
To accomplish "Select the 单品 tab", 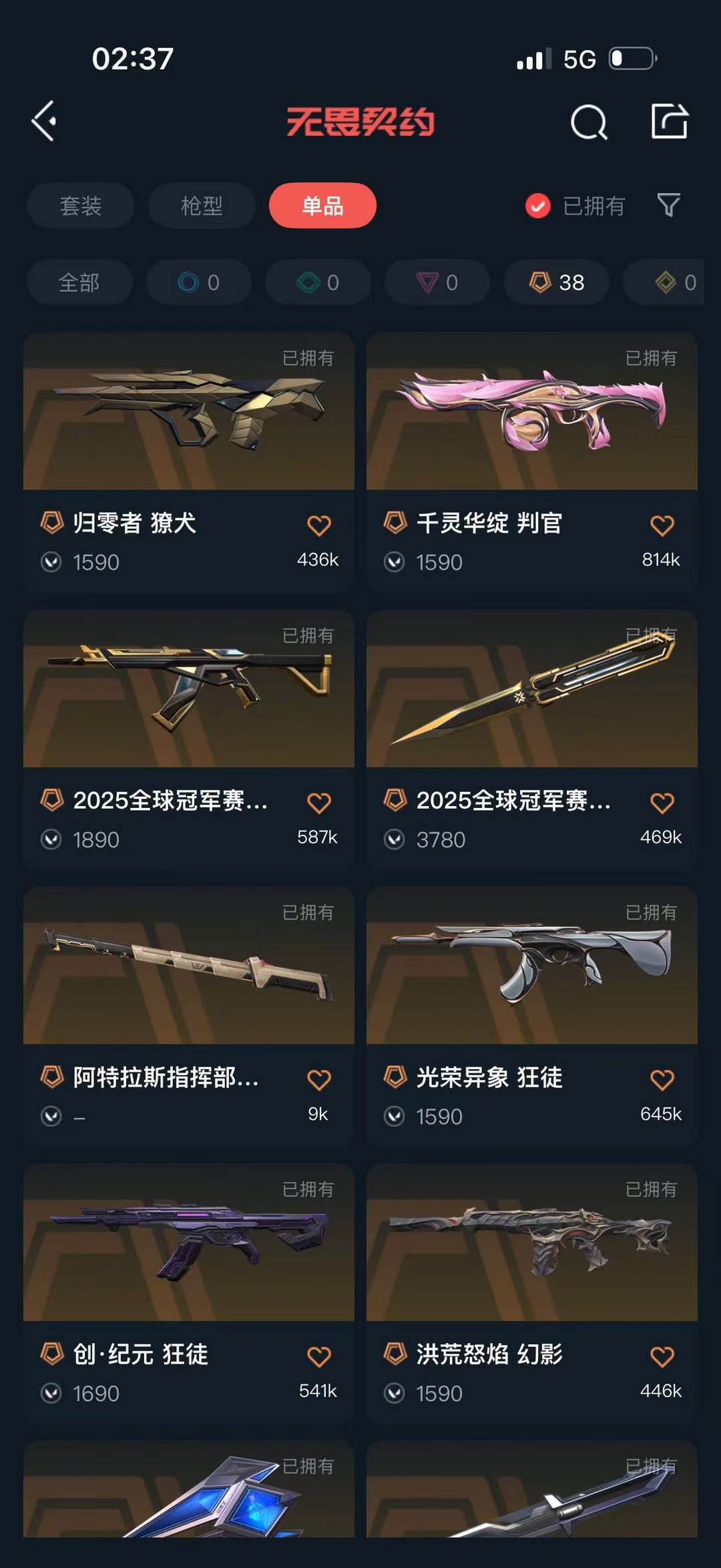I will pos(322,206).
